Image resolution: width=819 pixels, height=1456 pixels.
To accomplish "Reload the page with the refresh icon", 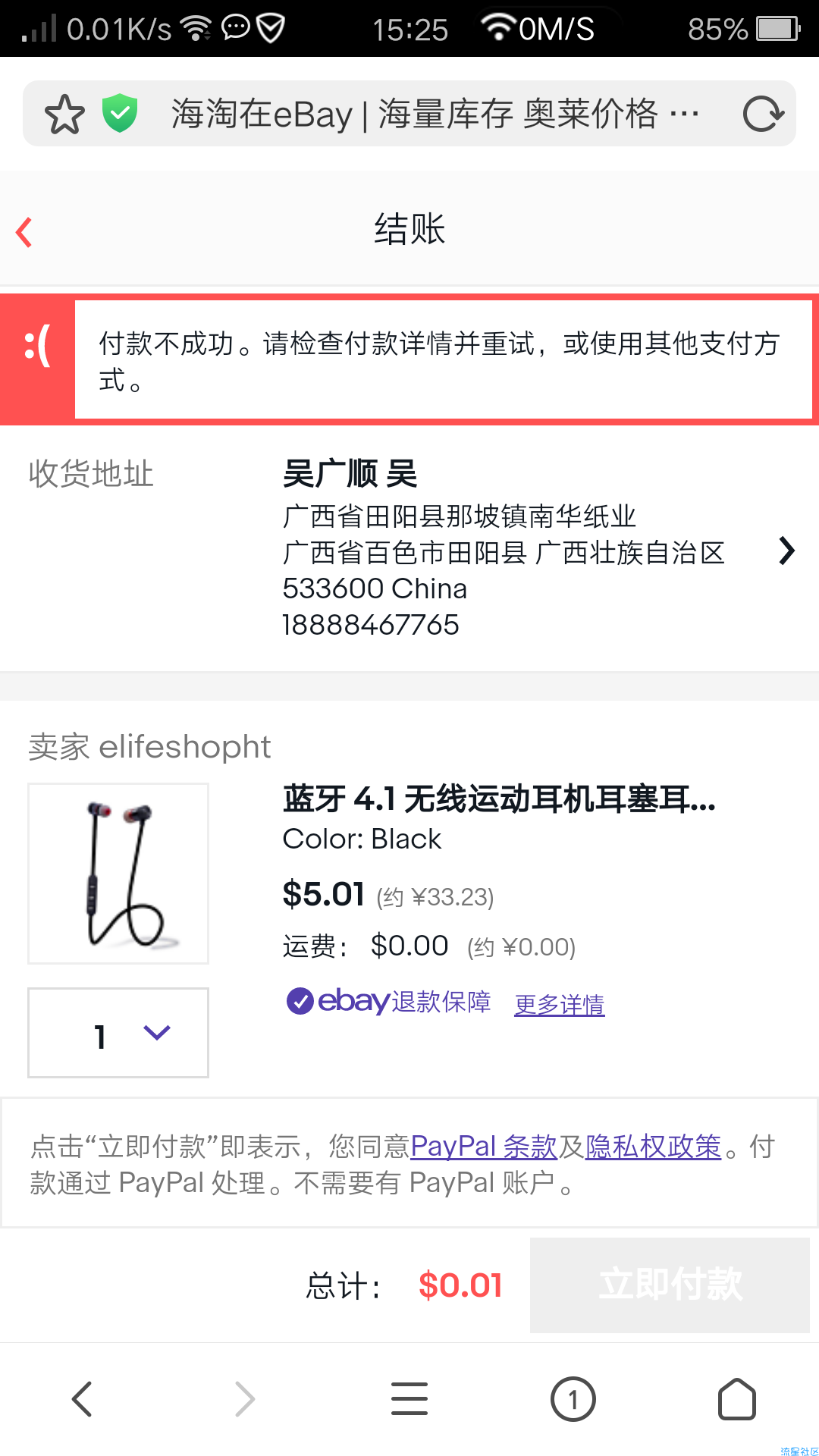I will [x=762, y=115].
